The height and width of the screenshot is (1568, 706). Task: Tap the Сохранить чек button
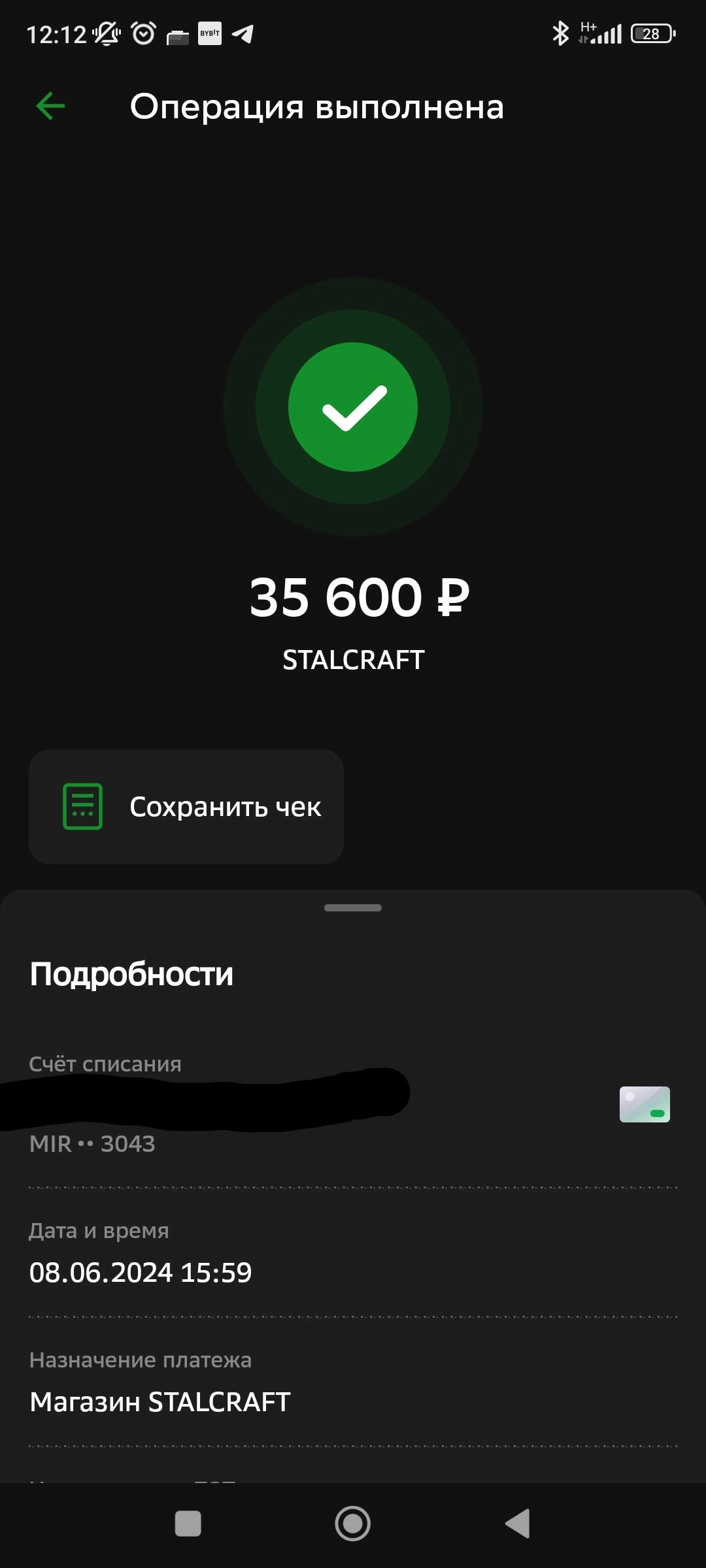(186, 807)
